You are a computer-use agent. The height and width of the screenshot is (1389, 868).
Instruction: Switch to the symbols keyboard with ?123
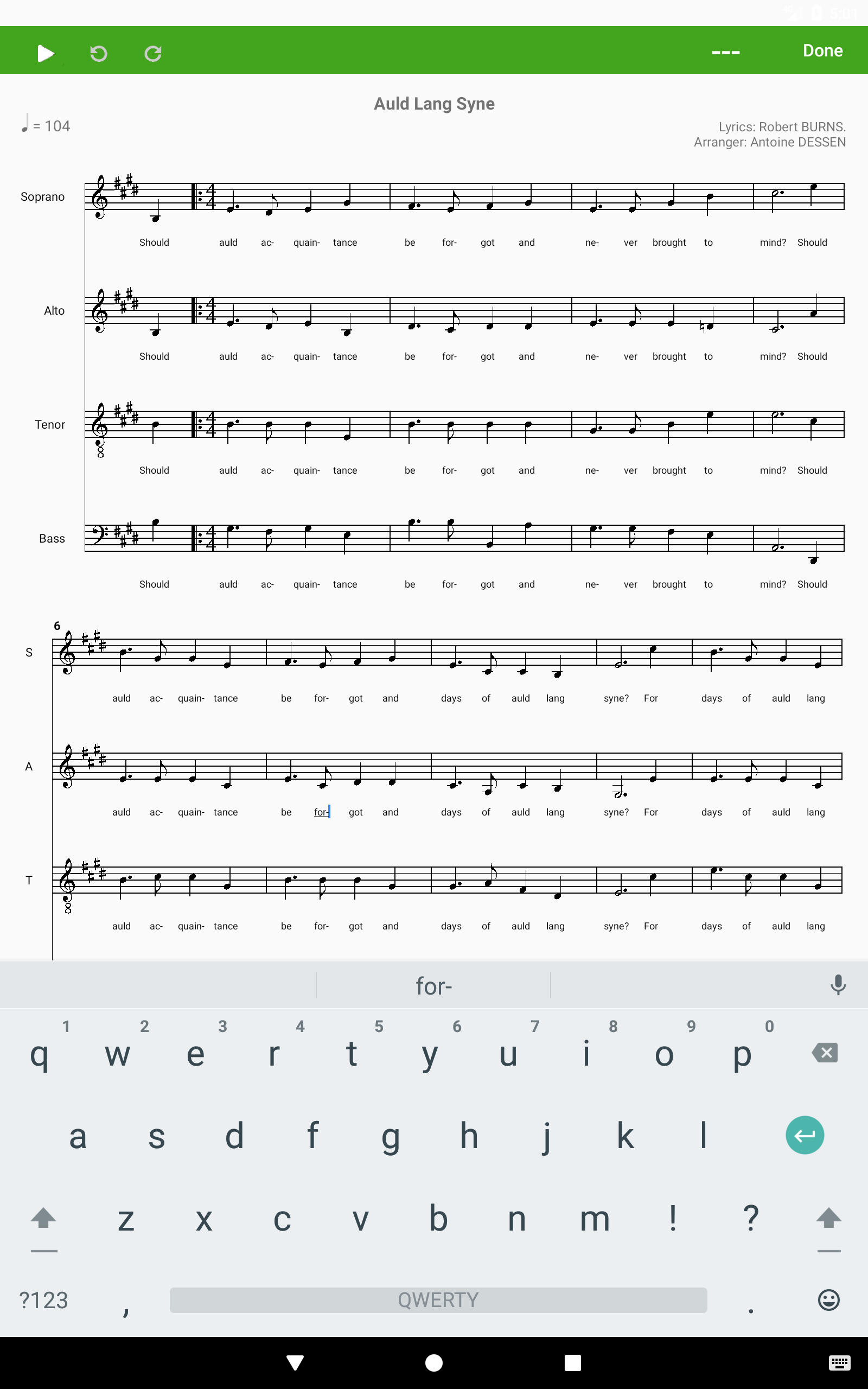(x=43, y=1300)
